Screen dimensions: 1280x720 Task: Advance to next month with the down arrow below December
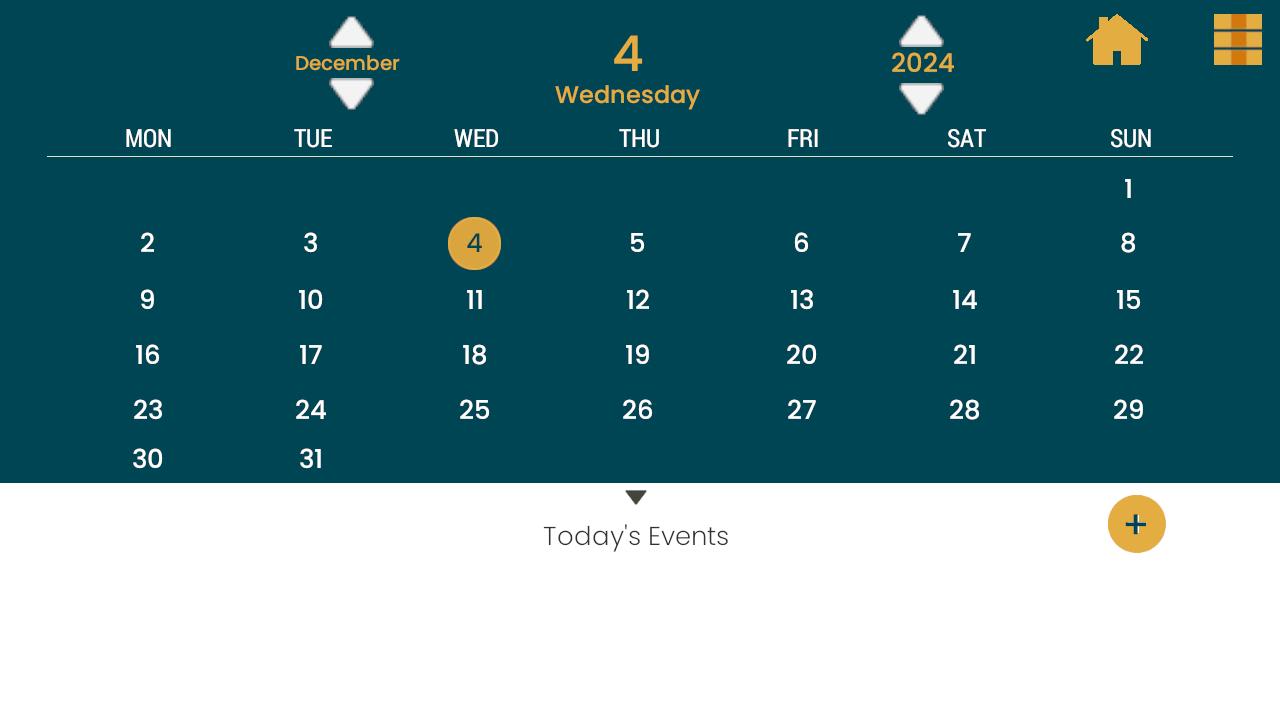351,93
